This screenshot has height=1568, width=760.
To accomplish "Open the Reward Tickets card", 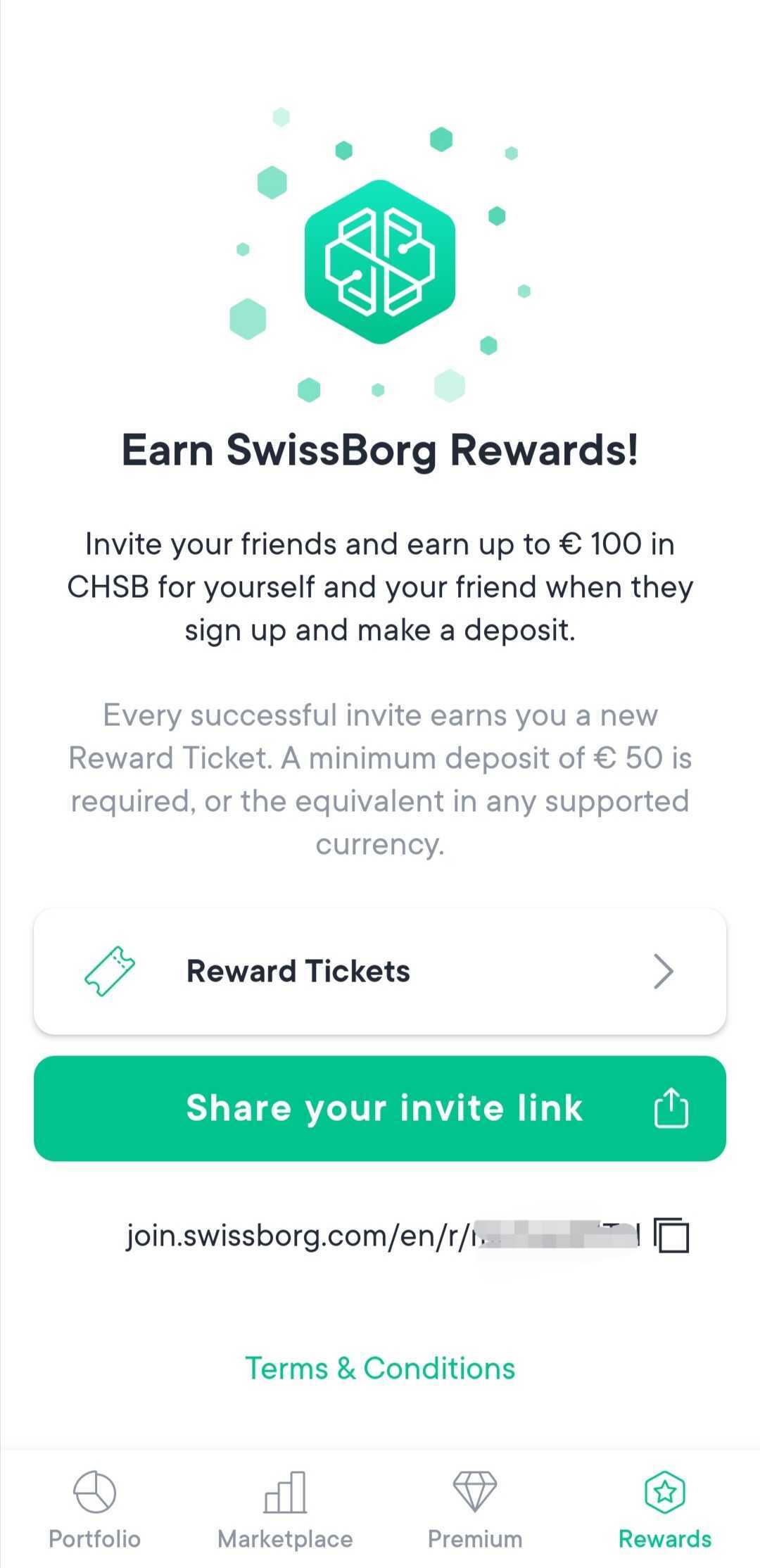I will 380,971.
